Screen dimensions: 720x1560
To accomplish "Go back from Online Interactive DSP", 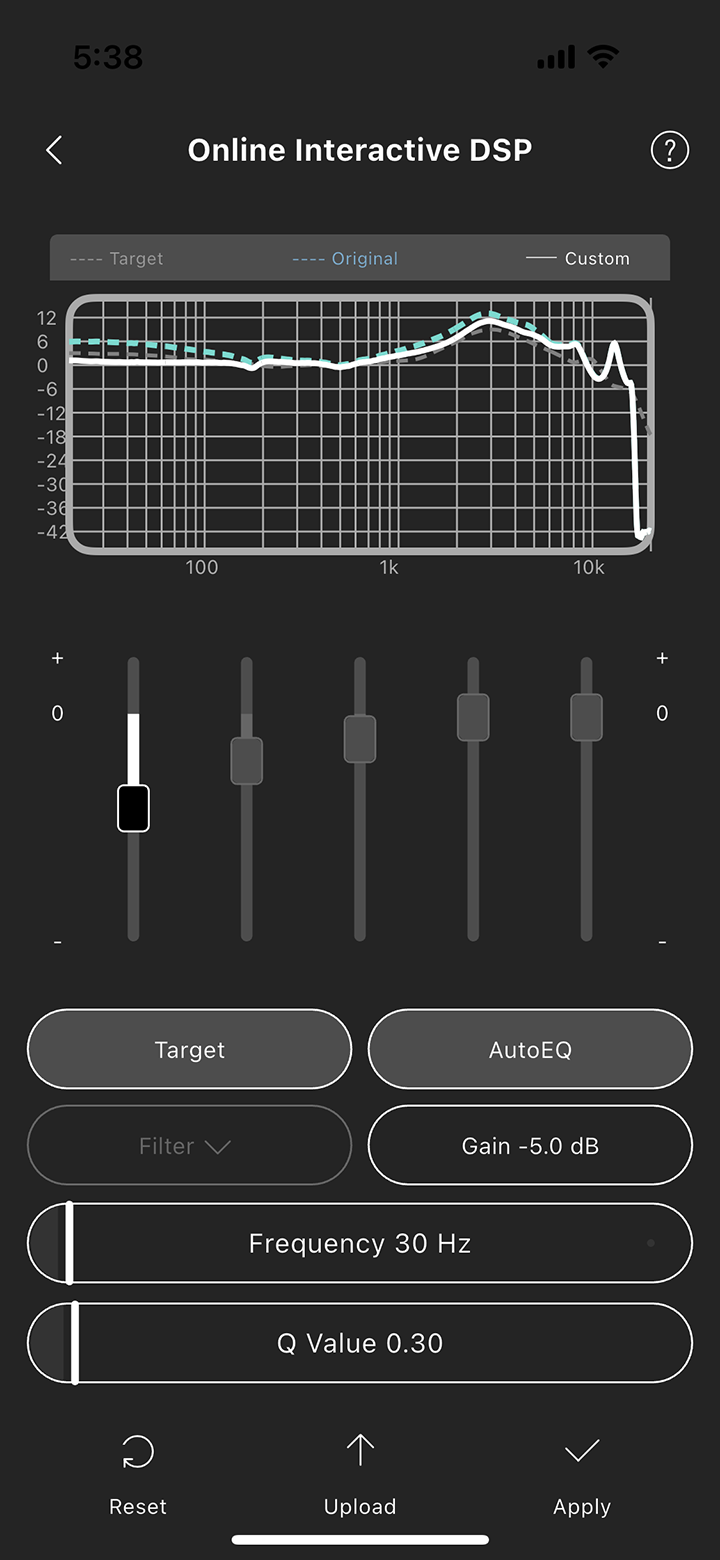I will pos(54,151).
